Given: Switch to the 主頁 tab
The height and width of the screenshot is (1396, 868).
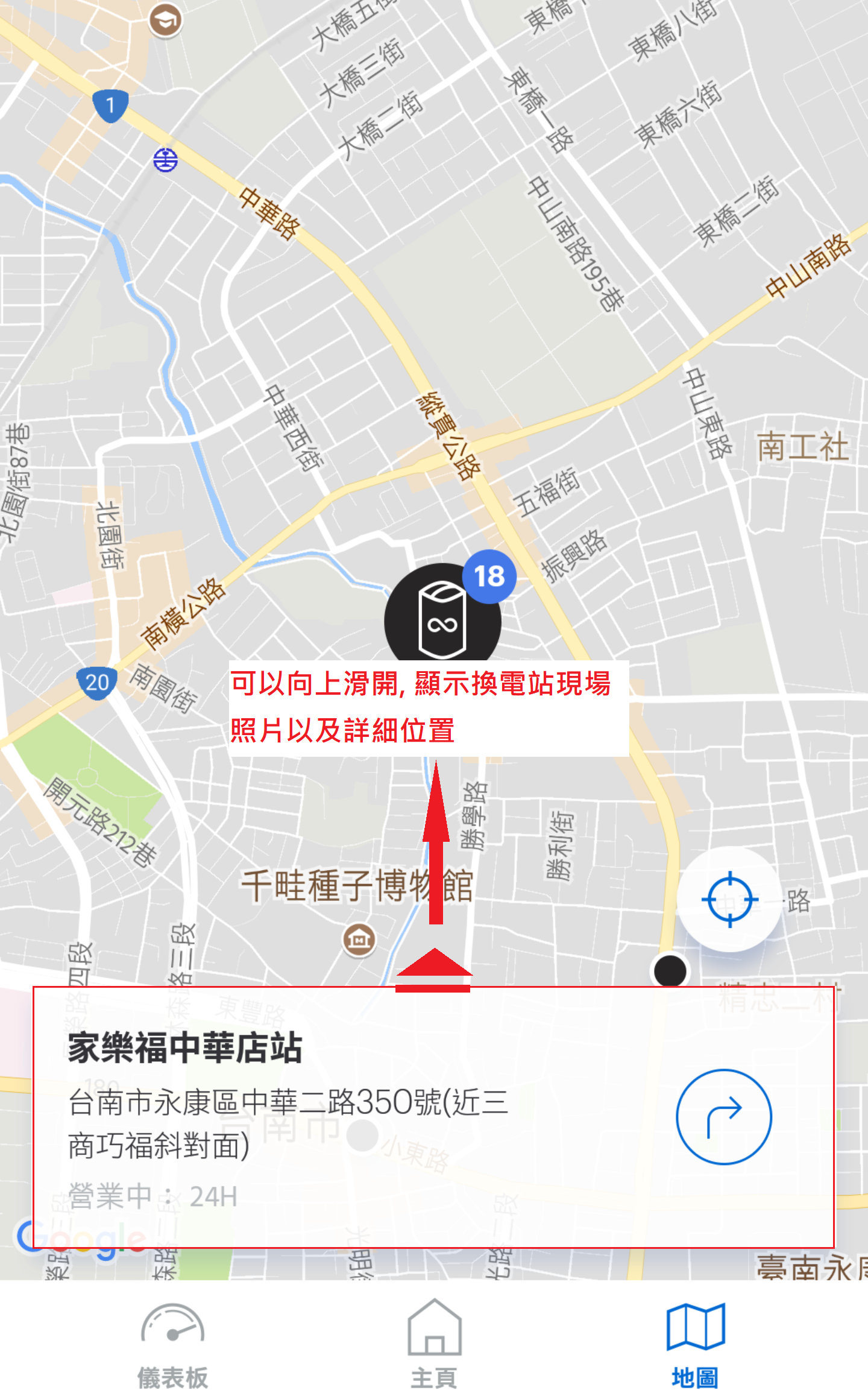Looking at the screenshot, I should point(434,1346).
